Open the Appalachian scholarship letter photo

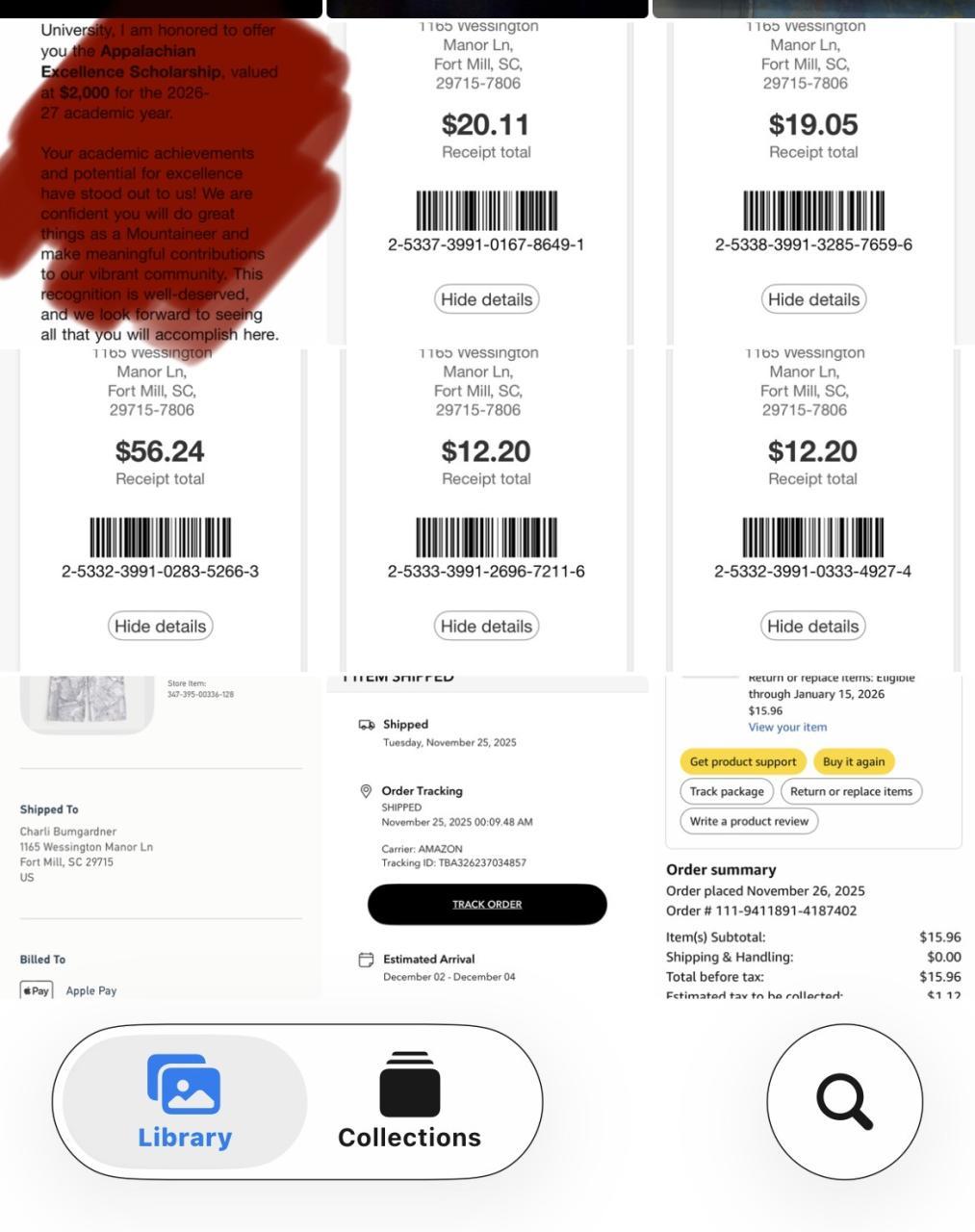(x=161, y=183)
